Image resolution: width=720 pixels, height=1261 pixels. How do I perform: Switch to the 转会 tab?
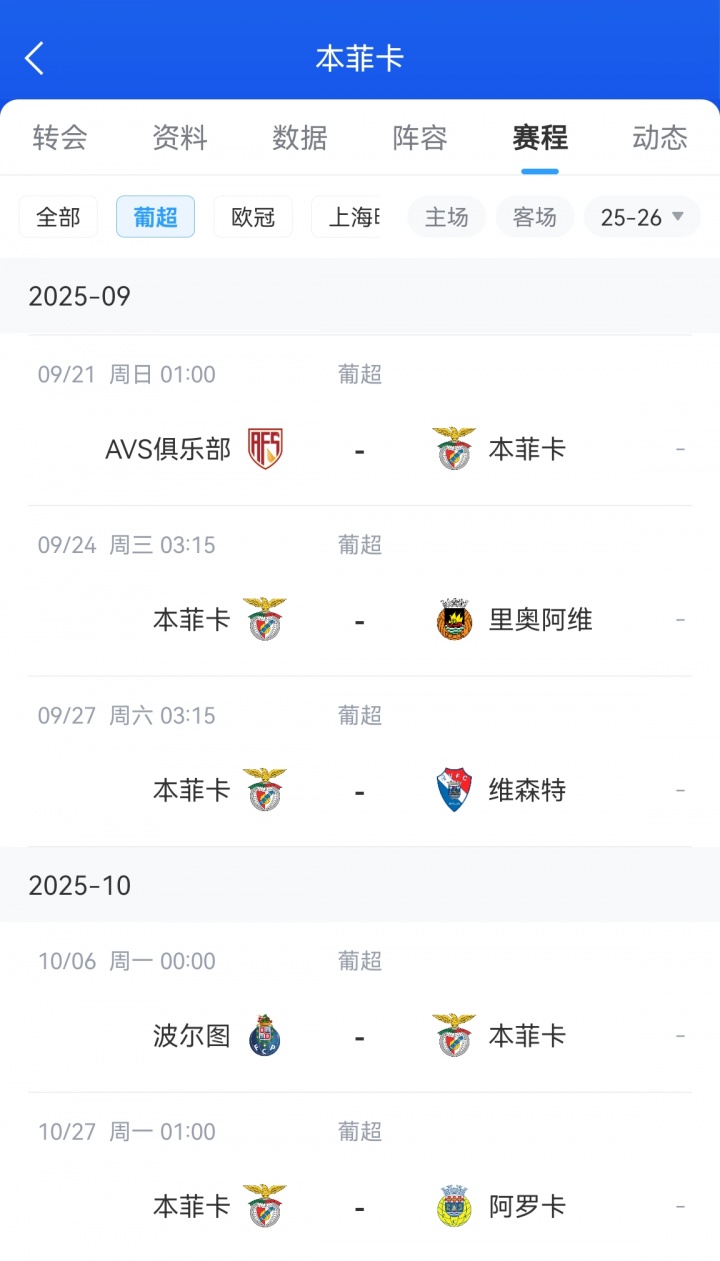click(x=60, y=137)
